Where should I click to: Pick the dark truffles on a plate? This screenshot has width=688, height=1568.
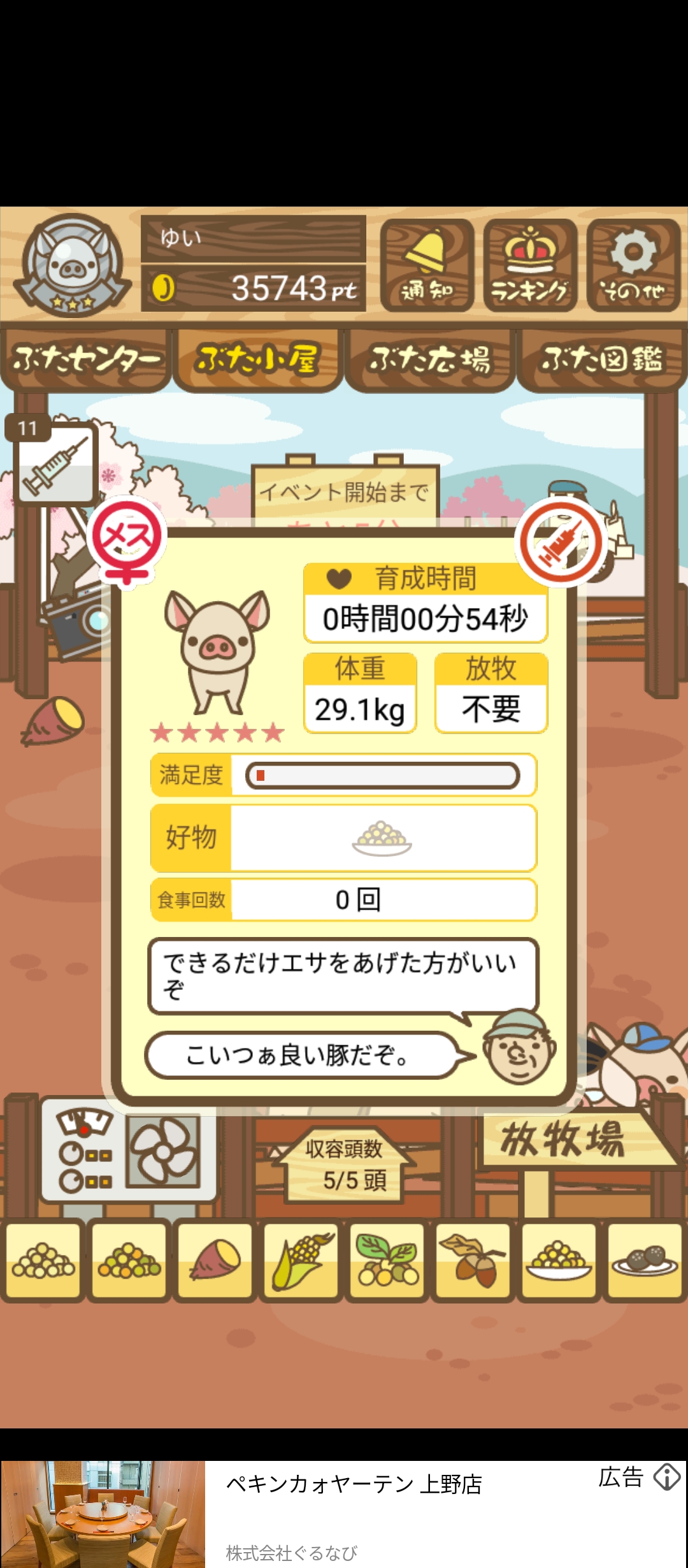click(x=645, y=1259)
